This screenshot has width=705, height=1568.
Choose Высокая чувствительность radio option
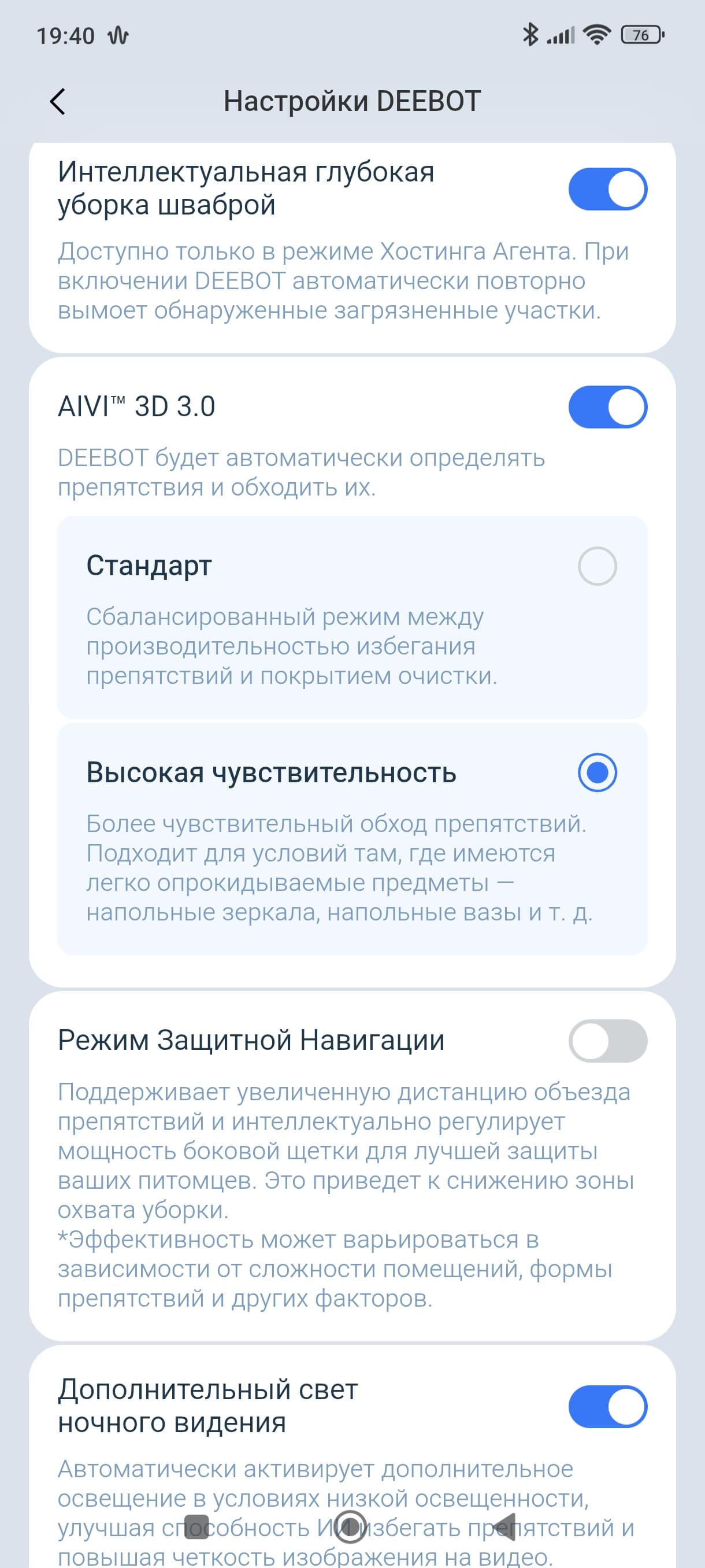597,772
